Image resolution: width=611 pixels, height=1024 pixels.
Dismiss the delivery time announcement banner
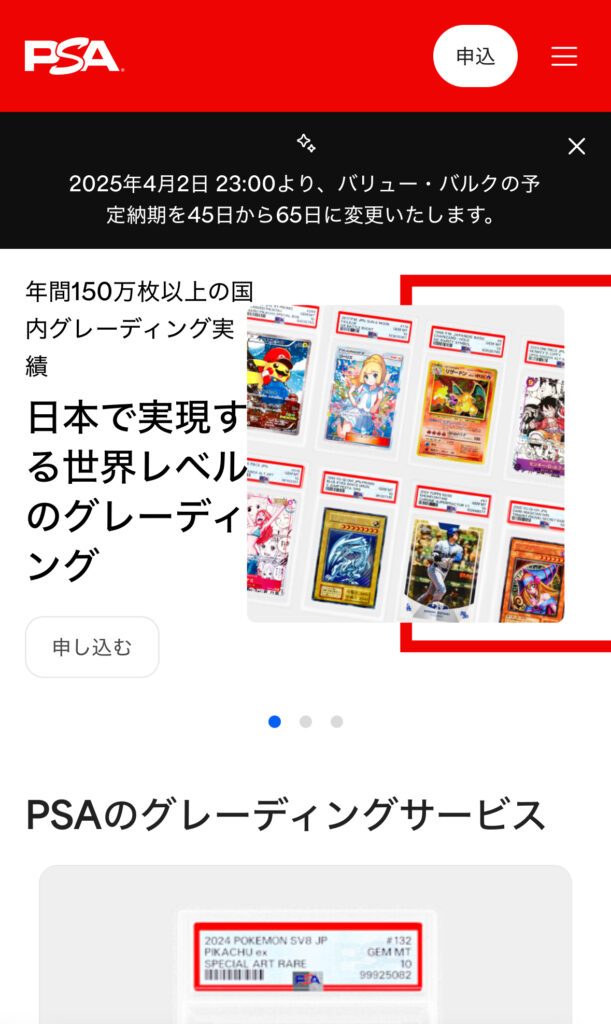tap(577, 146)
